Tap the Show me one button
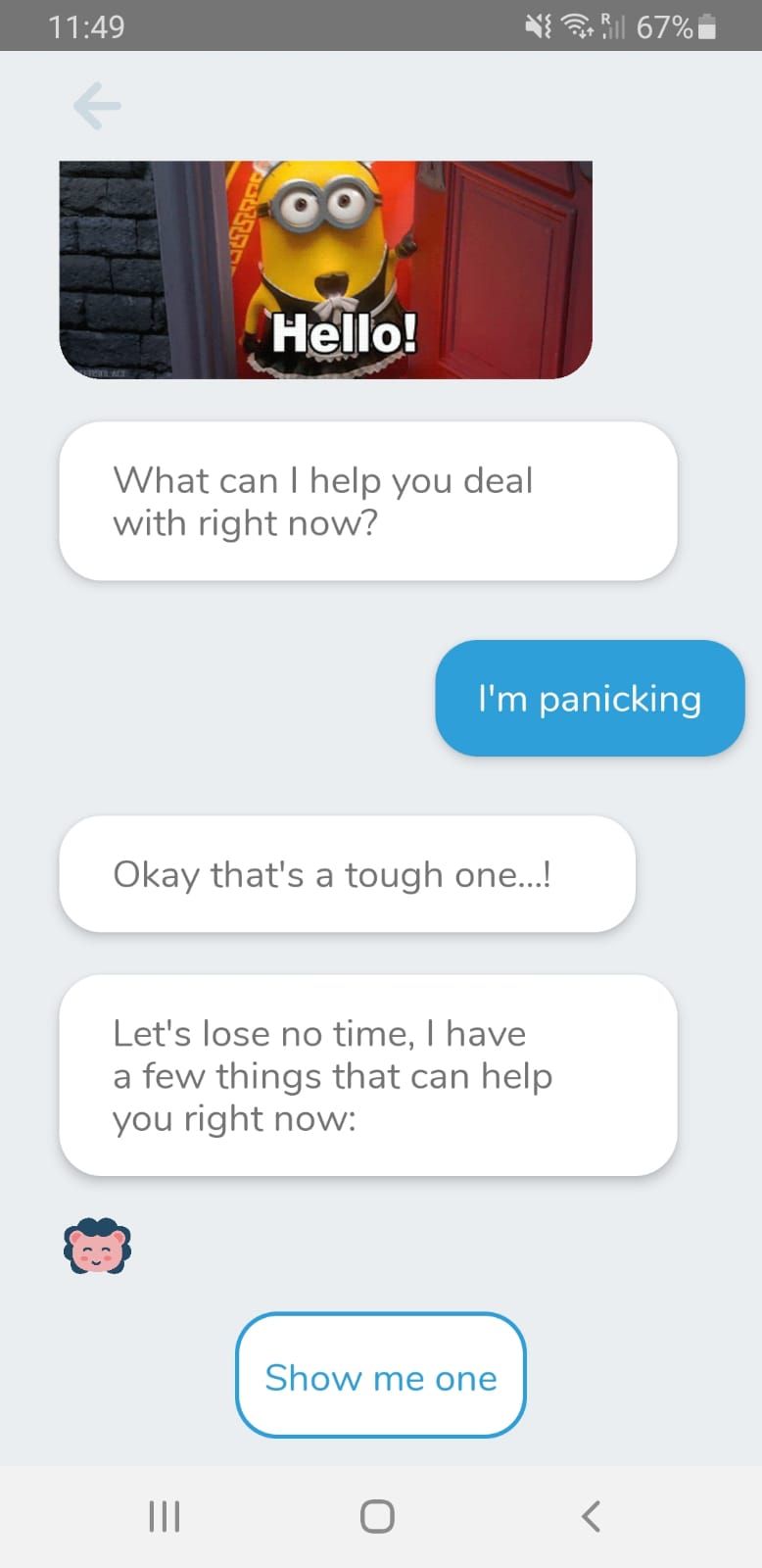This screenshot has height=1568, width=762. click(381, 1376)
